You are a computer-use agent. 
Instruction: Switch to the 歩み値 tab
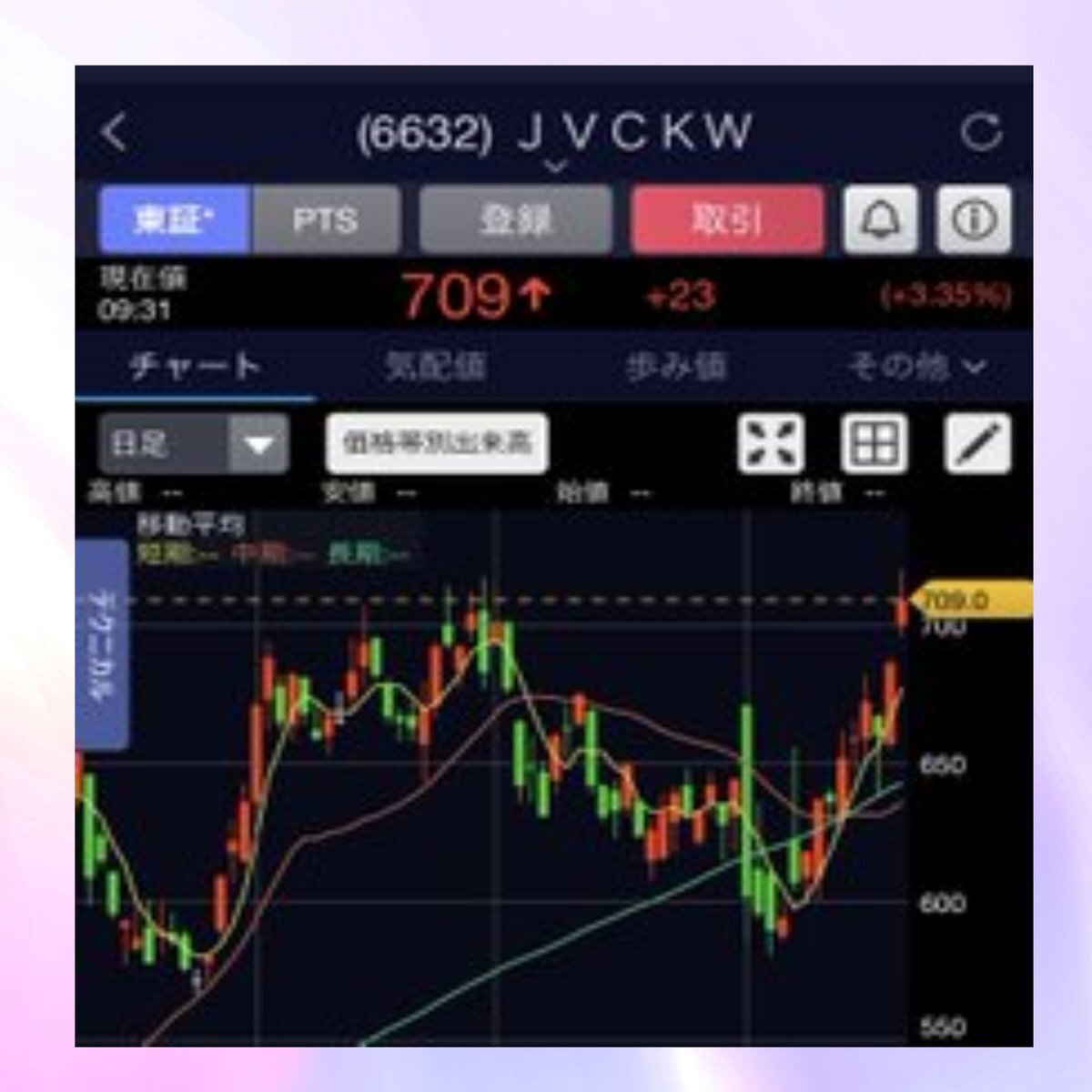pyautogui.click(x=676, y=367)
